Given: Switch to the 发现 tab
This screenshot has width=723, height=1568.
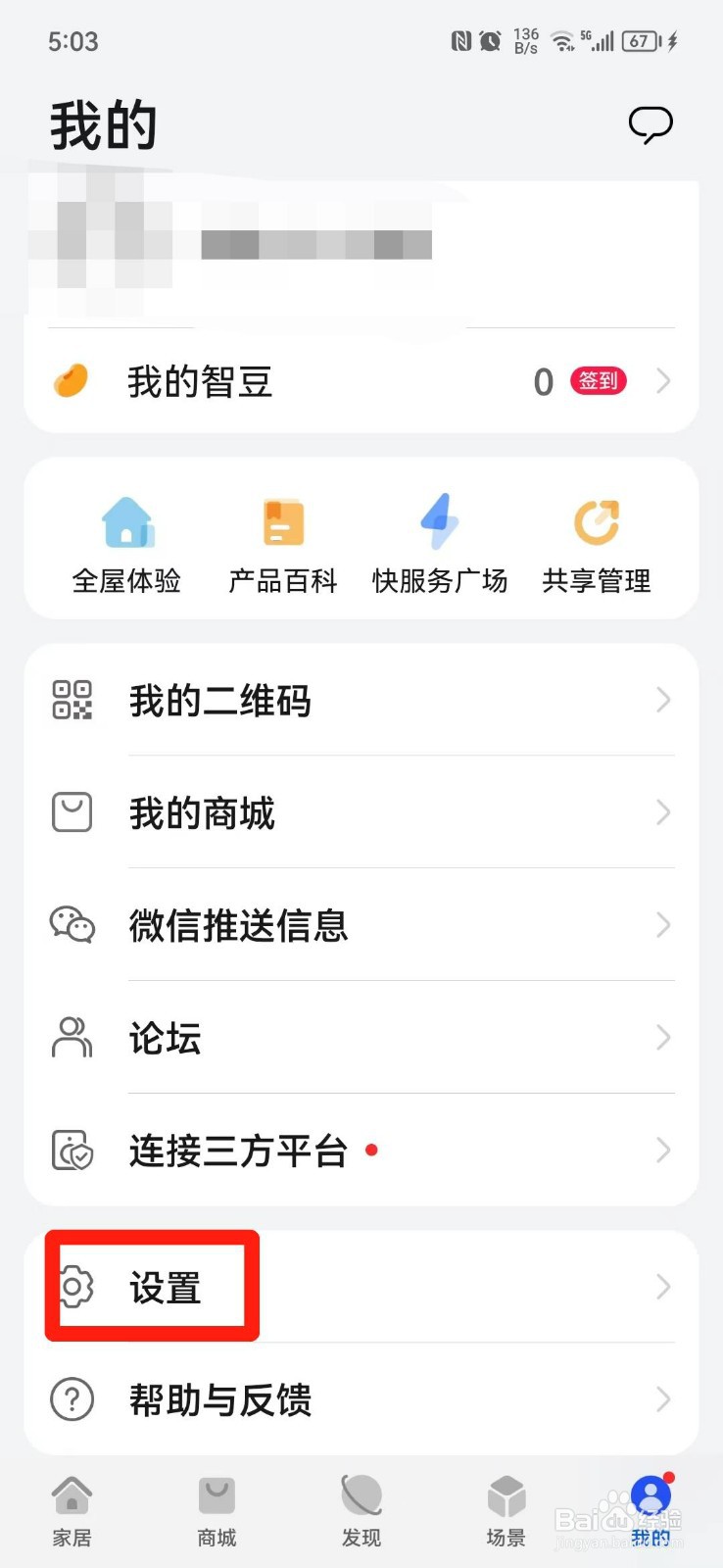Looking at the screenshot, I should [x=361, y=1511].
